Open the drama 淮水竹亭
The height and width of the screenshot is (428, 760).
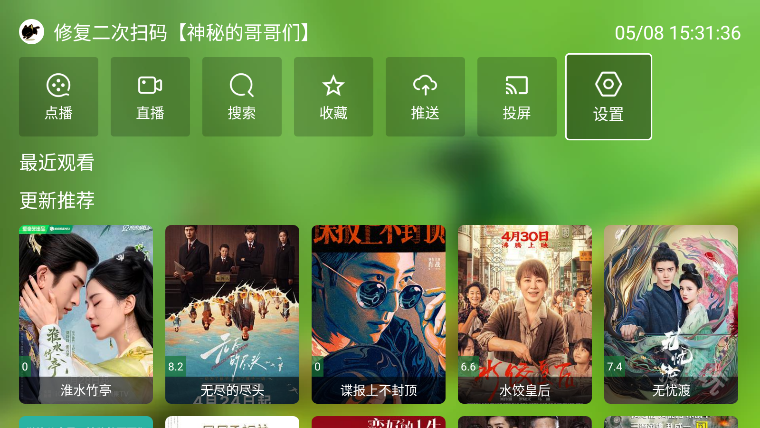(x=86, y=313)
